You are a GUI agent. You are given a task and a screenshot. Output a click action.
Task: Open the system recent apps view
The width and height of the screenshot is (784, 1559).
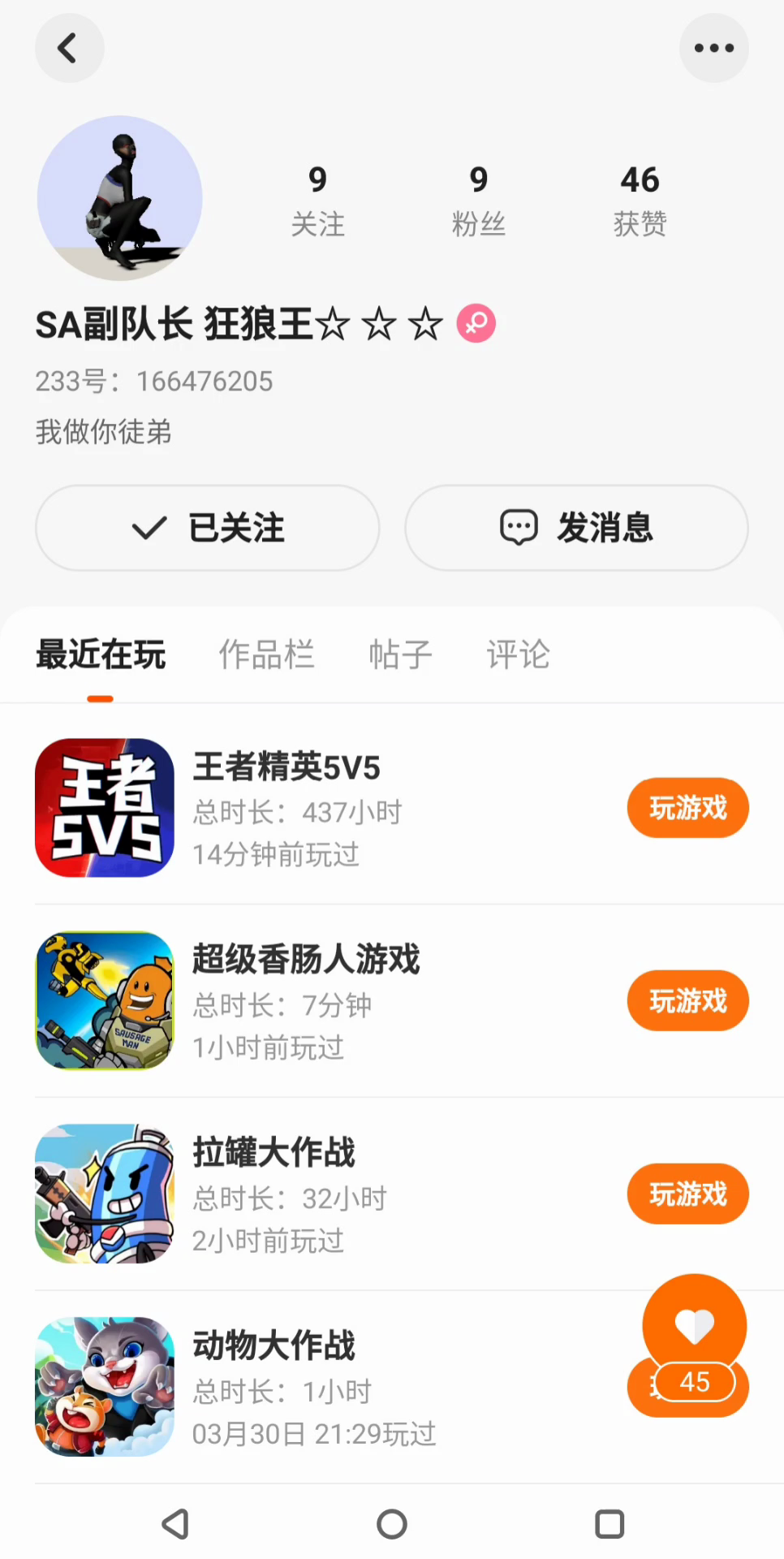click(610, 1524)
